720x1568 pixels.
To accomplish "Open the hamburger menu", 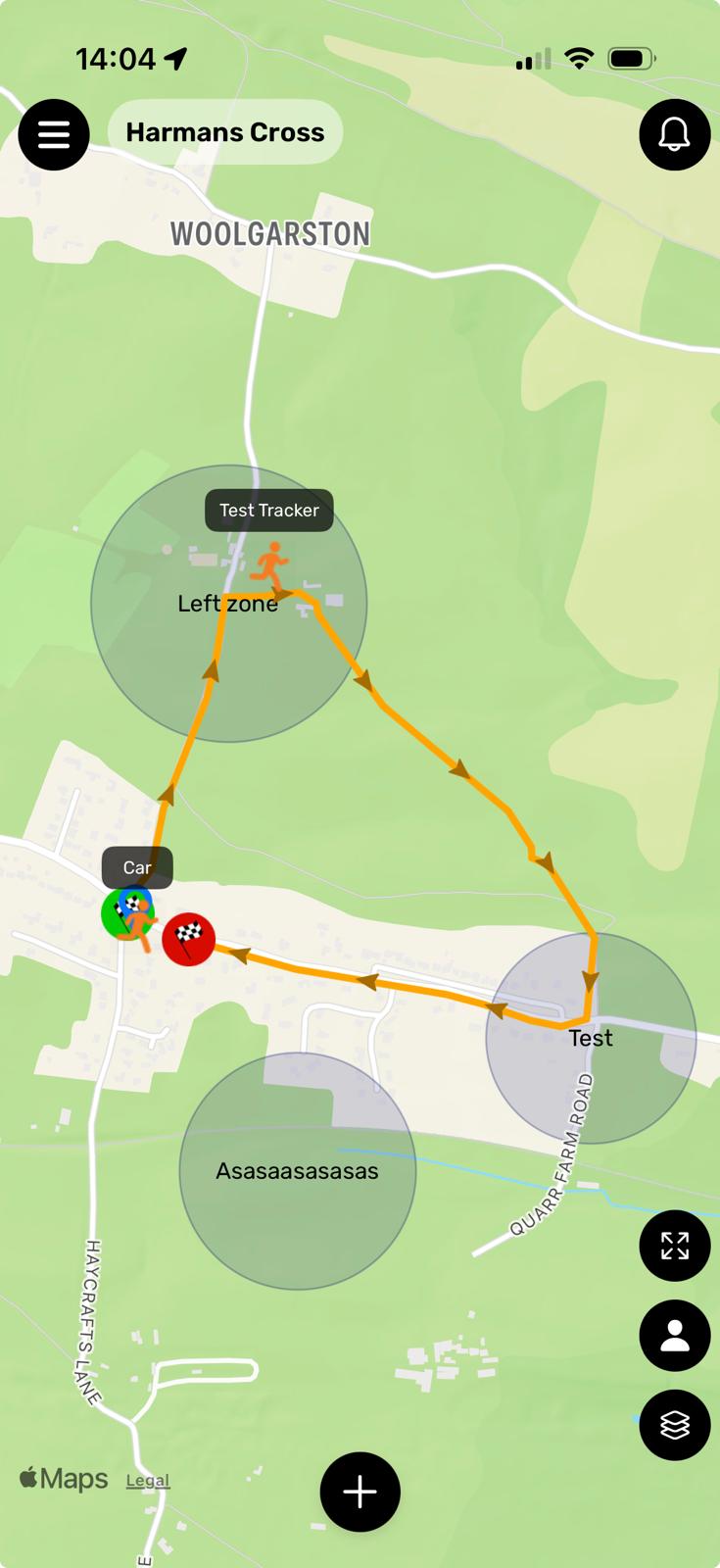I will pos(54,134).
